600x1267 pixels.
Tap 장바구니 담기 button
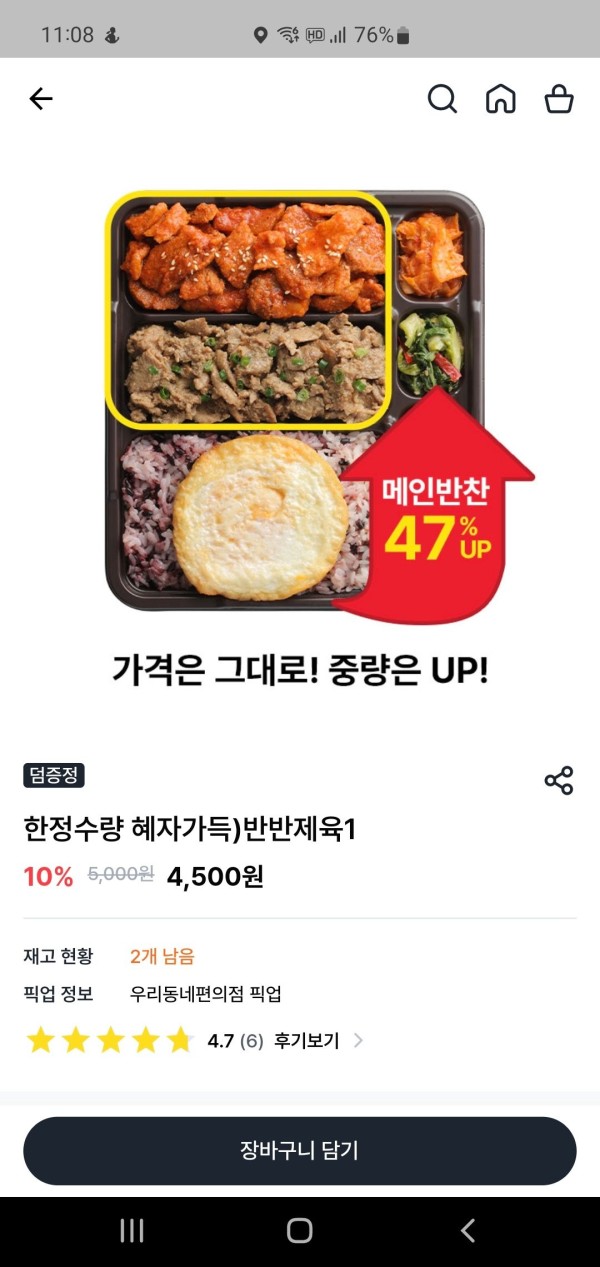click(x=300, y=1151)
